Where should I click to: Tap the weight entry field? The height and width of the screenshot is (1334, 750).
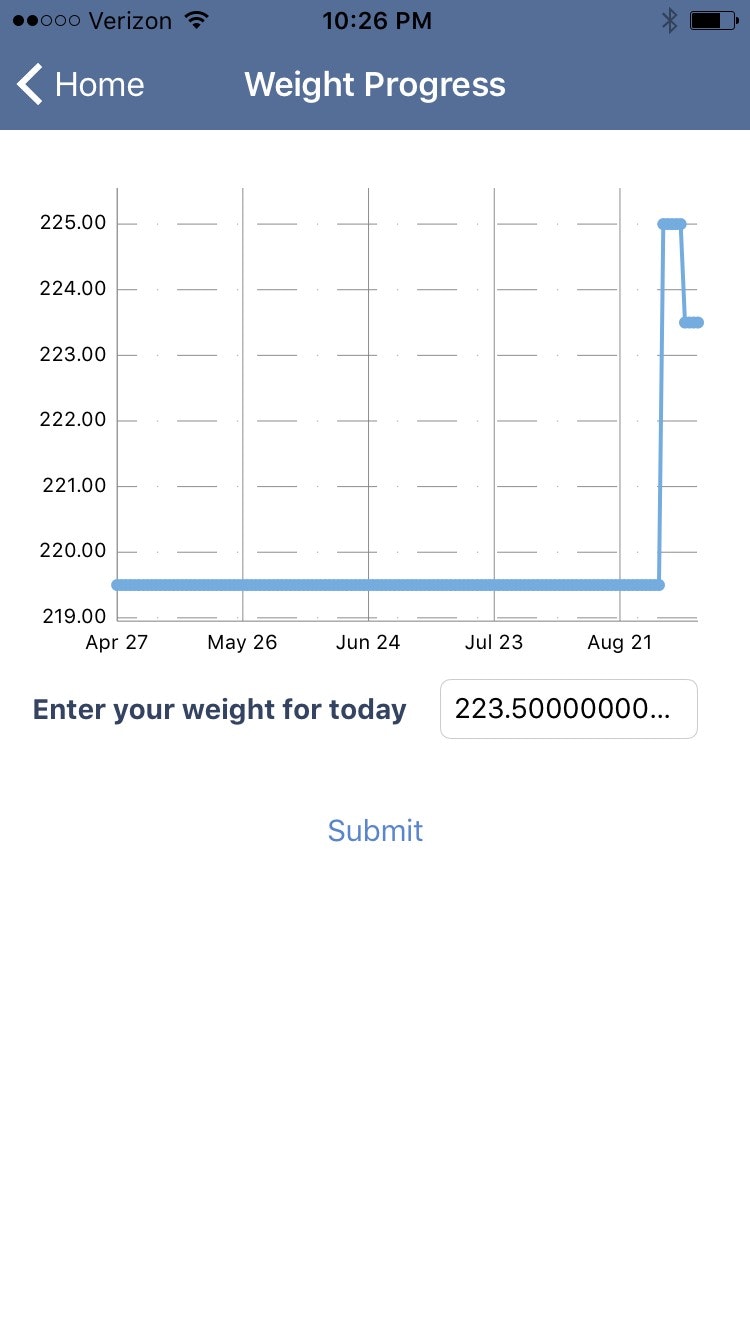568,709
